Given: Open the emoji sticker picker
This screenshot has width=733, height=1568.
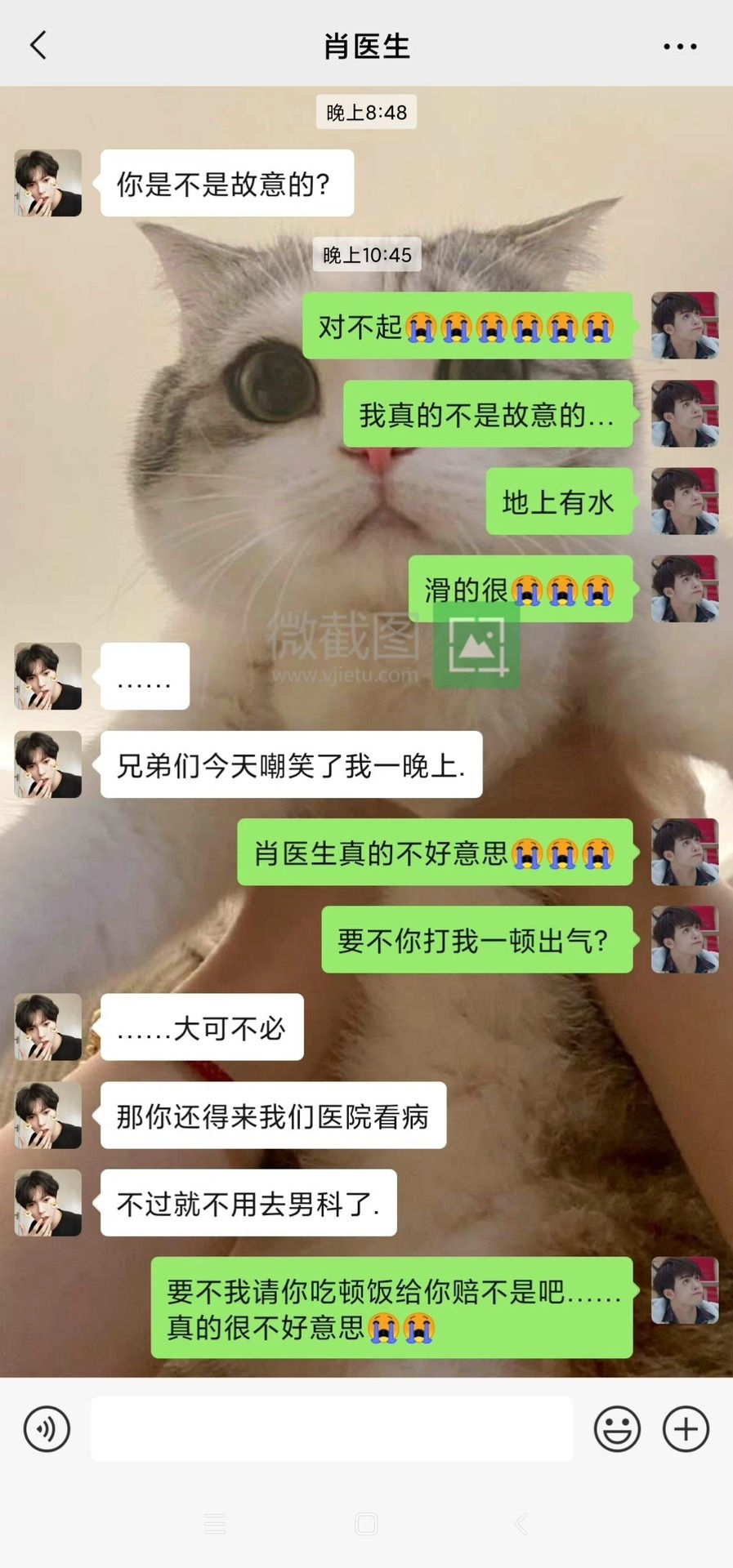Looking at the screenshot, I should click(x=617, y=1428).
